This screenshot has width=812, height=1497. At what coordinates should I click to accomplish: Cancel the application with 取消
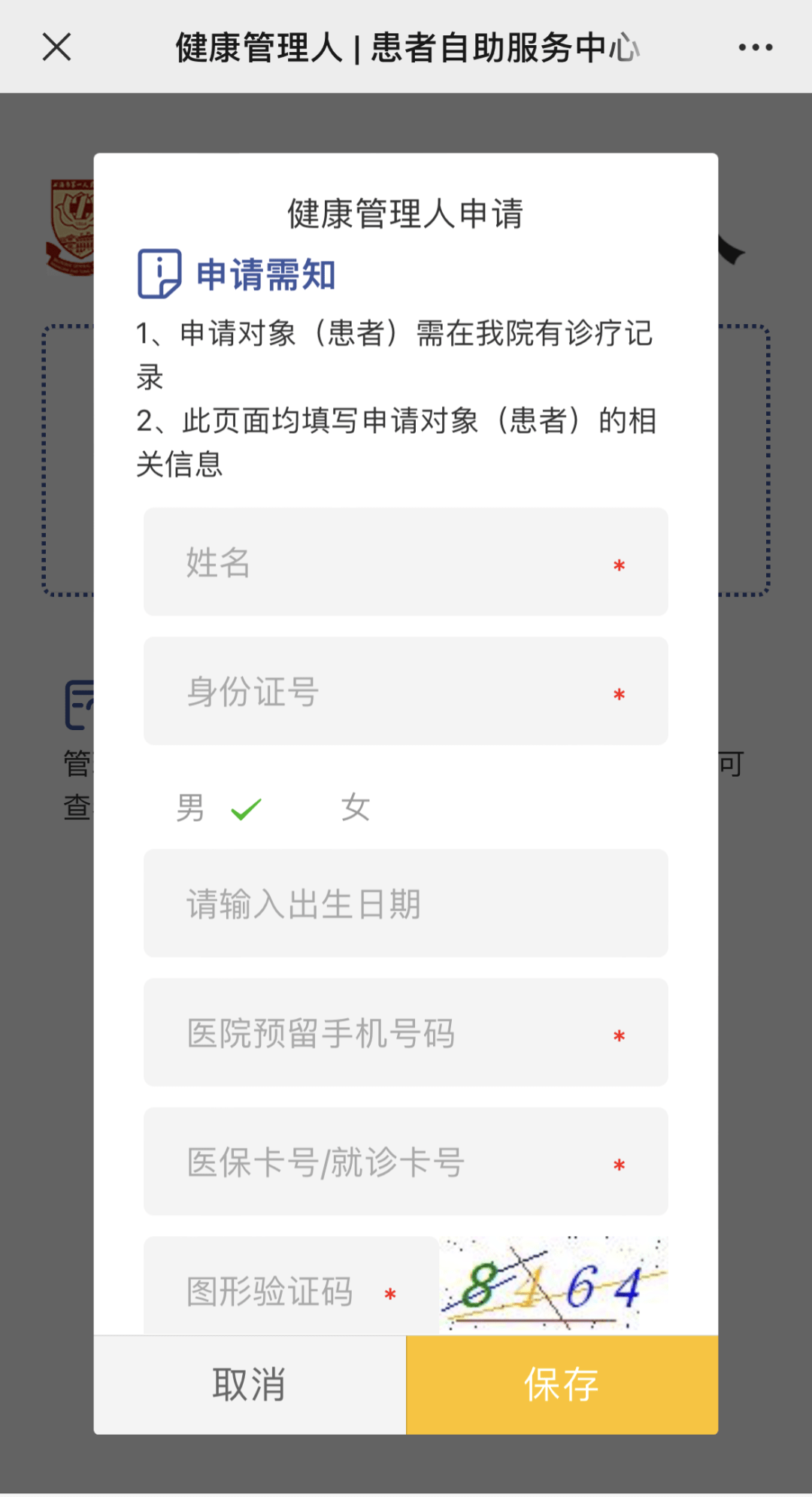pos(250,1385)
